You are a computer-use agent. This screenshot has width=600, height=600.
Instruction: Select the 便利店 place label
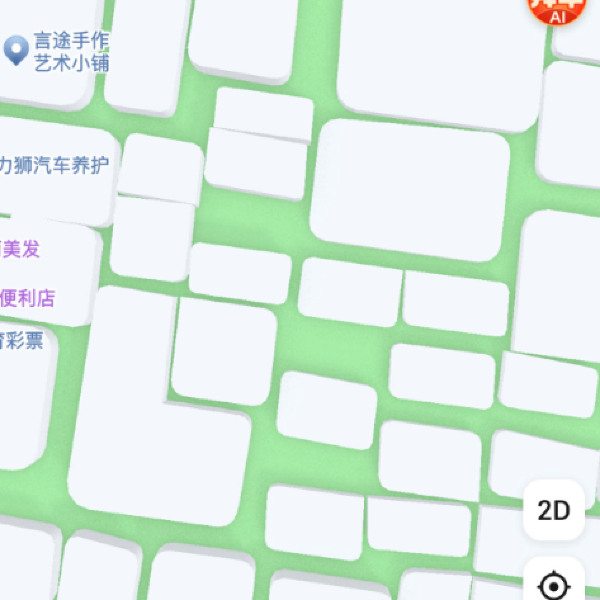pos(28,297)
